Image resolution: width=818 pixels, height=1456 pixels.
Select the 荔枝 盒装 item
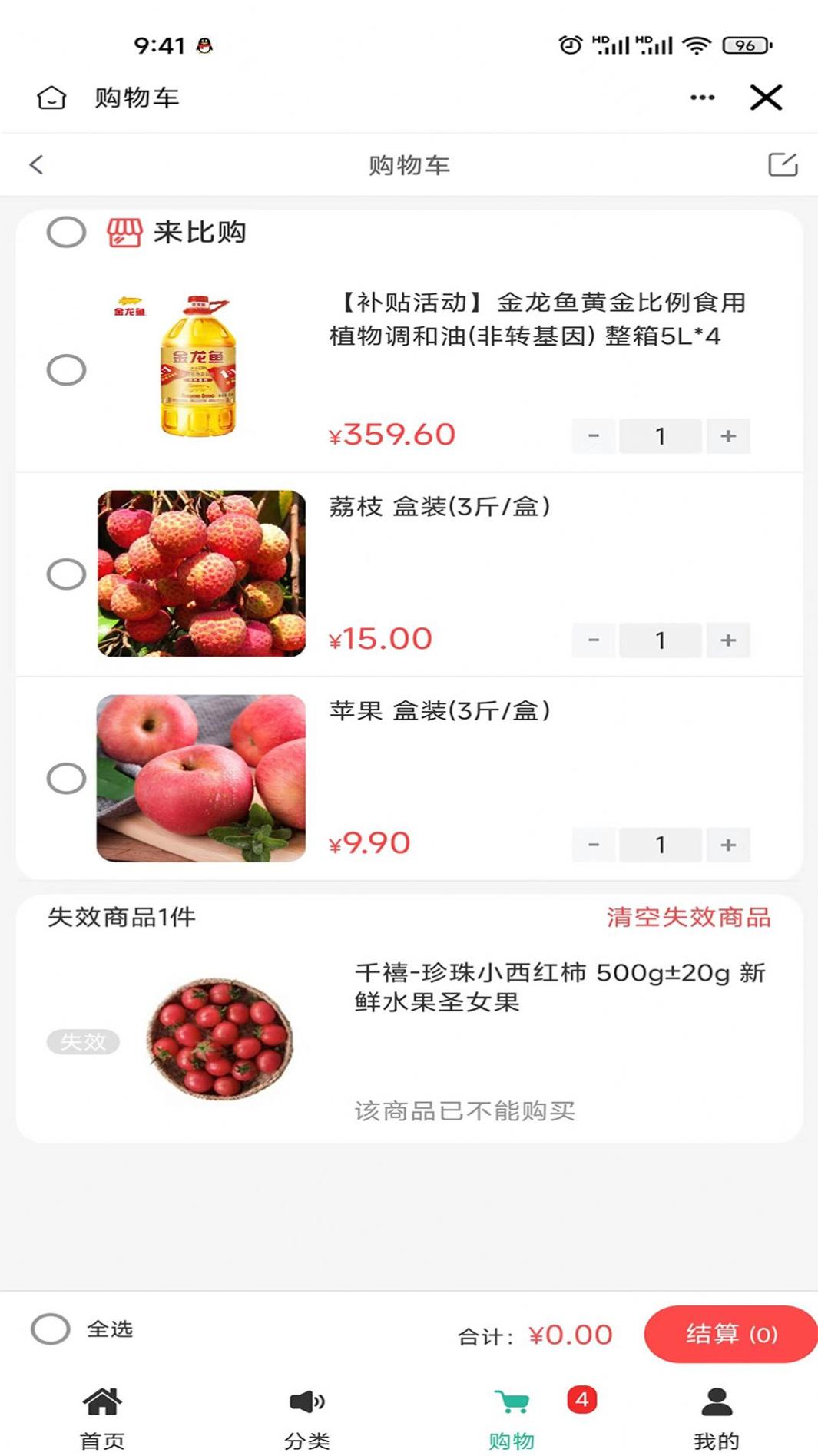[x=66, y=574]
